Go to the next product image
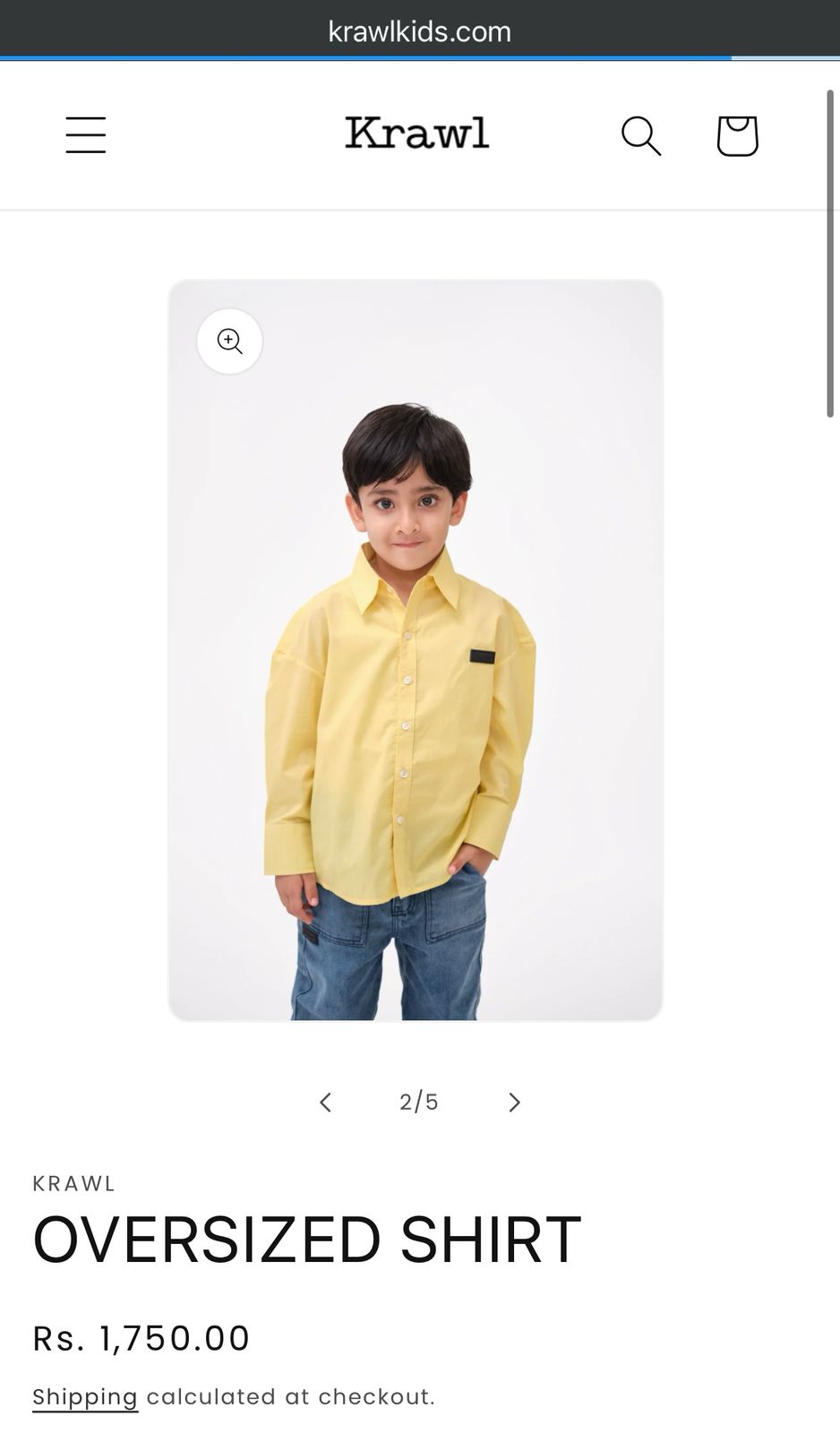Screen dimensions: 840x1433 (514, 1103)
